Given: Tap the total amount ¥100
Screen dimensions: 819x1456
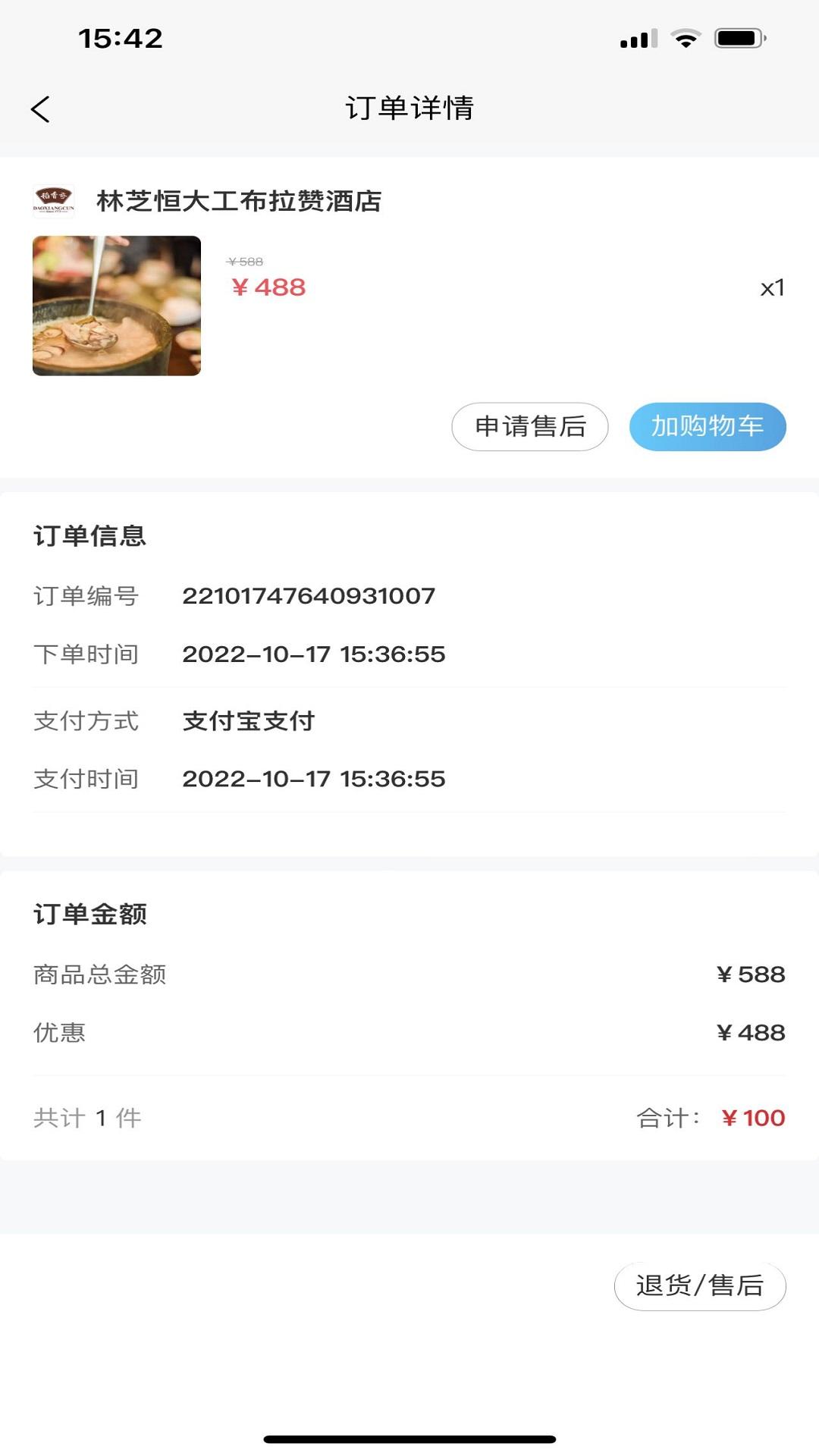Looking at the screenshot, I should pos(753,1117).
